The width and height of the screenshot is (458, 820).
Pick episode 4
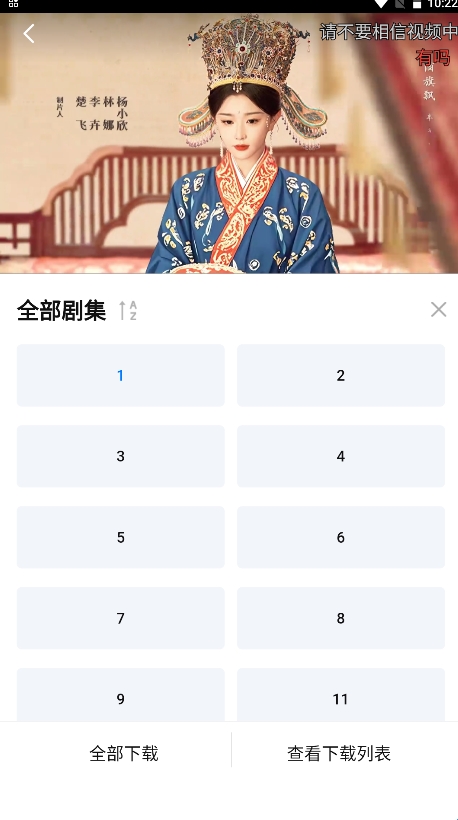pos(341,456)
